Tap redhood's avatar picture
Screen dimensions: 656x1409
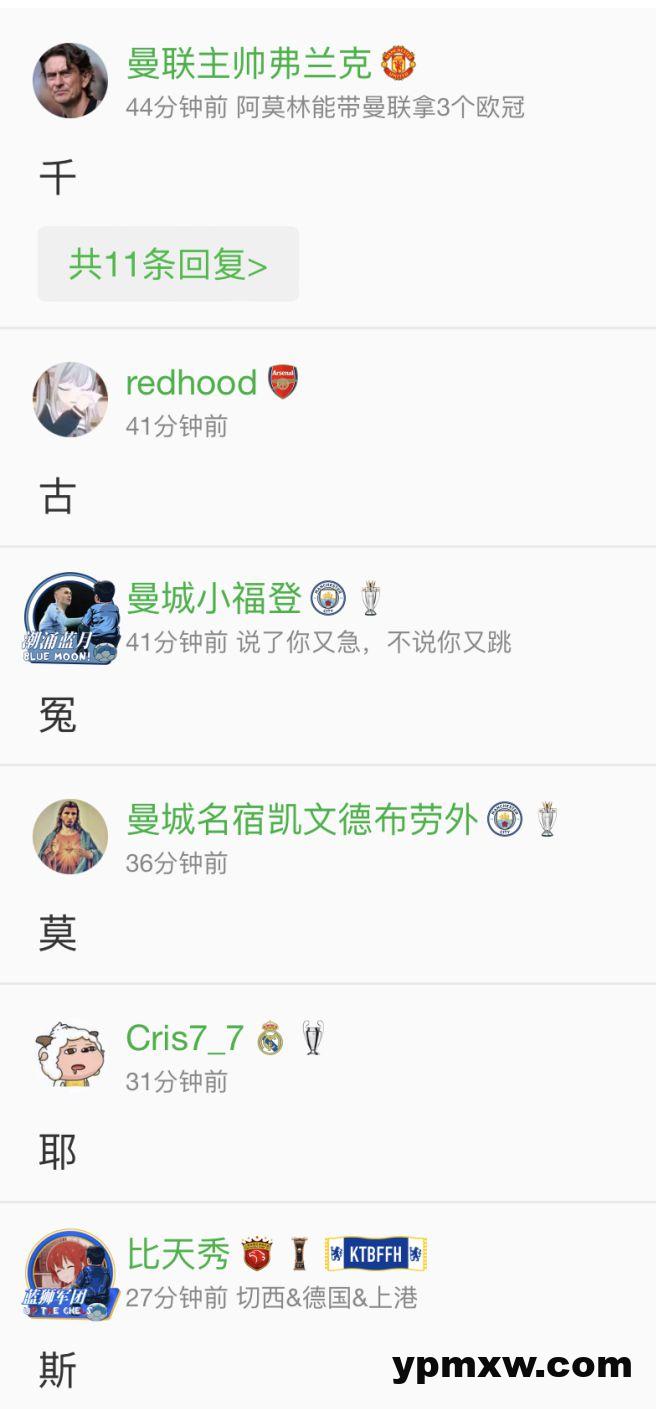point(70,400)
